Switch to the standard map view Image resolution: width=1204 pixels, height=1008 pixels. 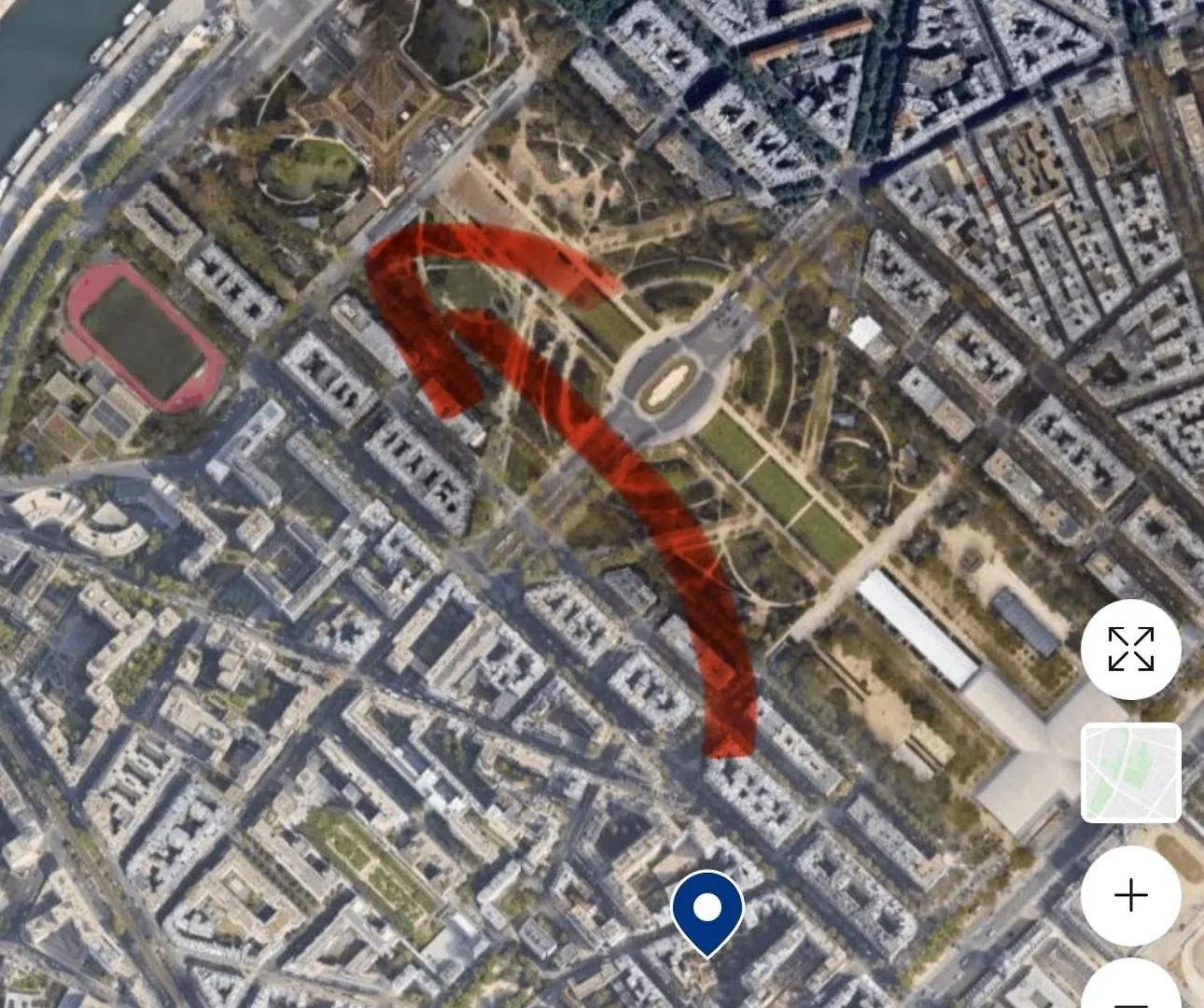click(x=1130, y=773)
